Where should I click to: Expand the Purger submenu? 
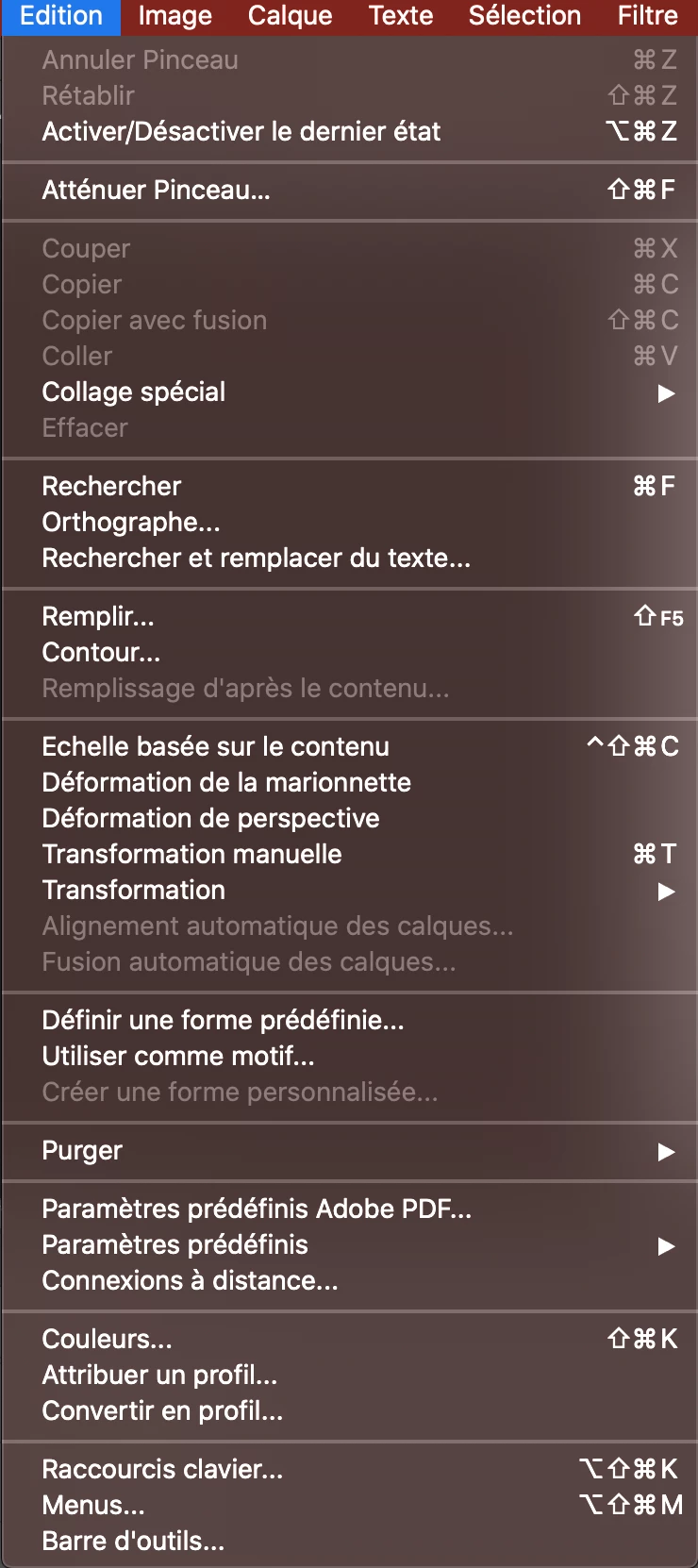coord(82,1150)
